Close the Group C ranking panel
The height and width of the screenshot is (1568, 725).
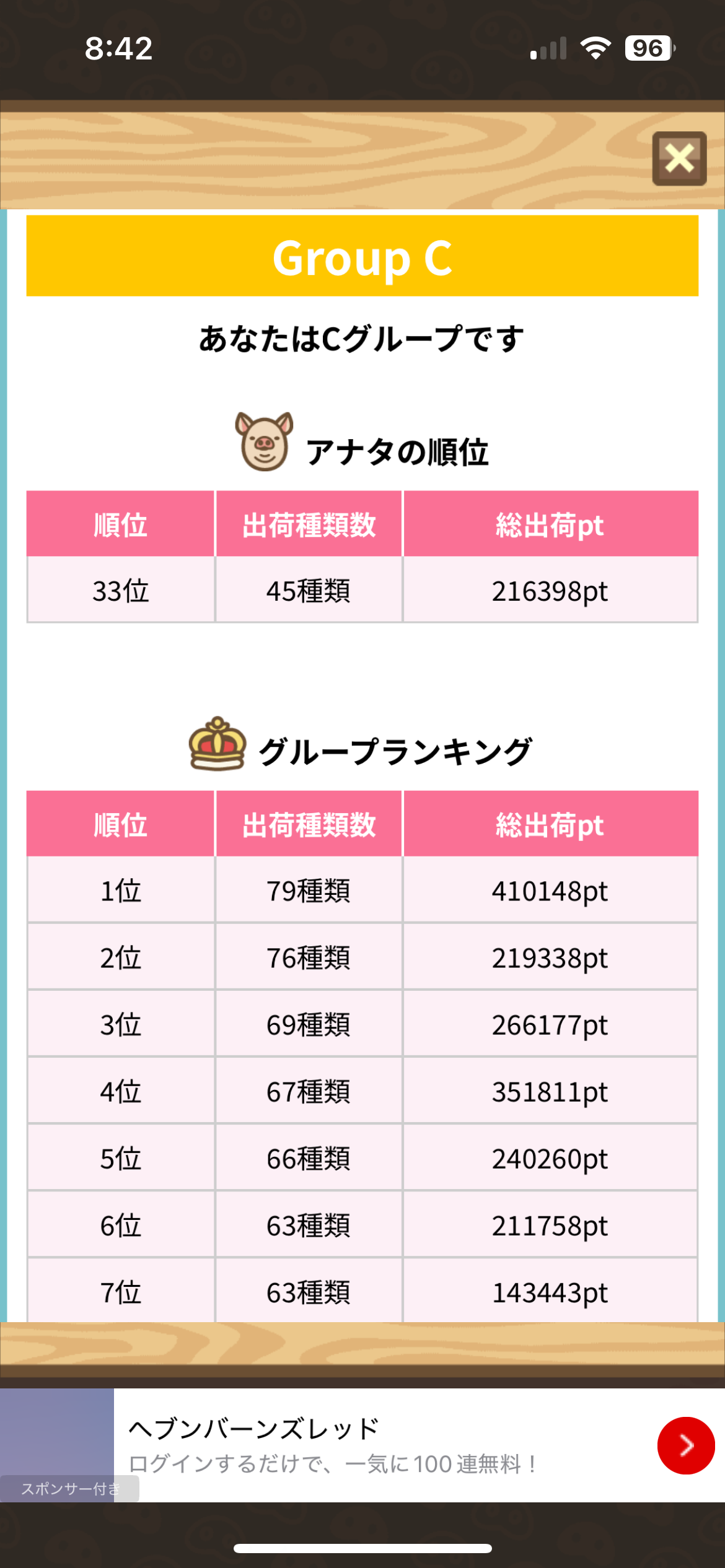pos(679,159)
